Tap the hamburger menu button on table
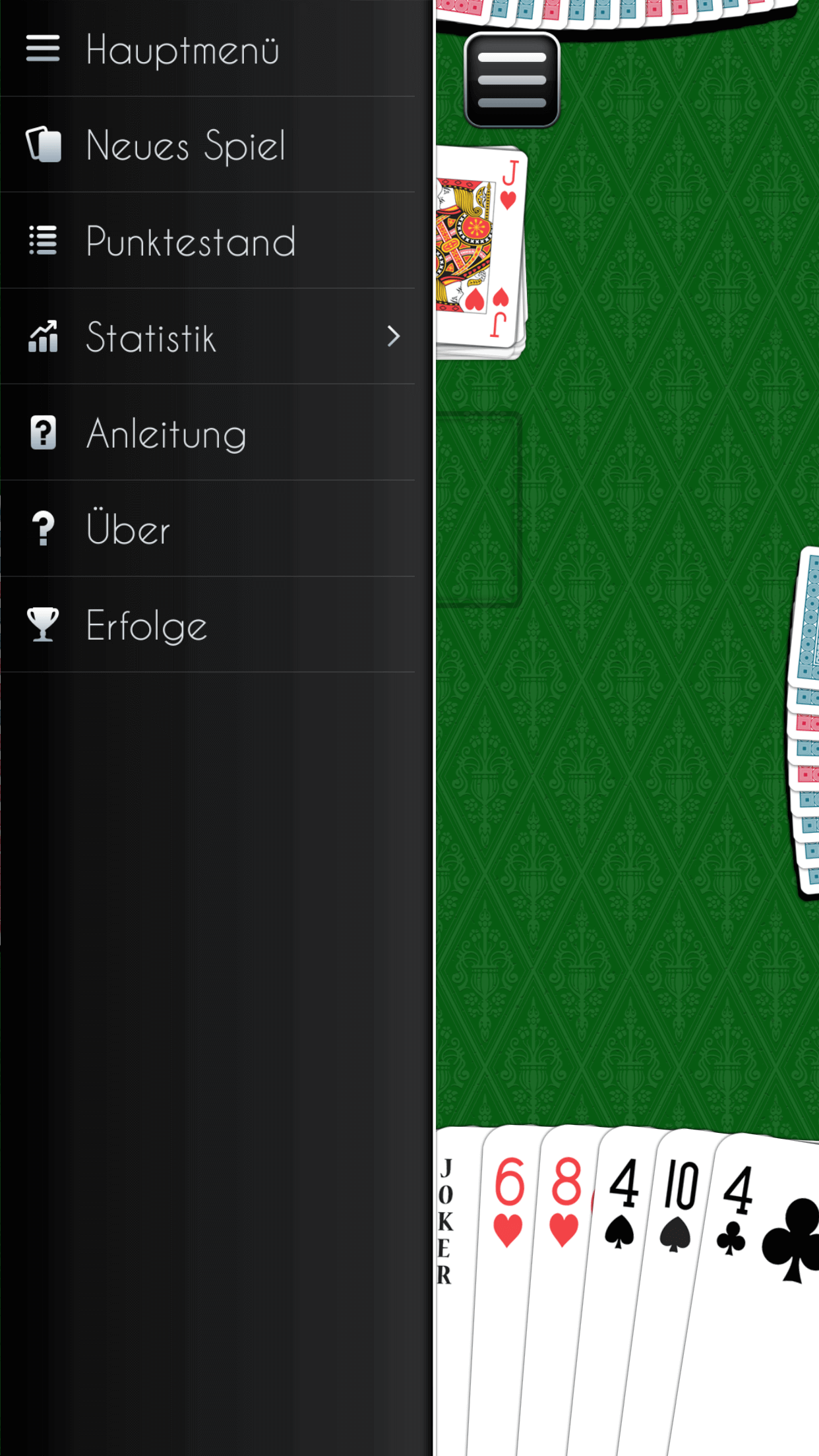This screenshot has width=819, height=1456. [512, 80]
